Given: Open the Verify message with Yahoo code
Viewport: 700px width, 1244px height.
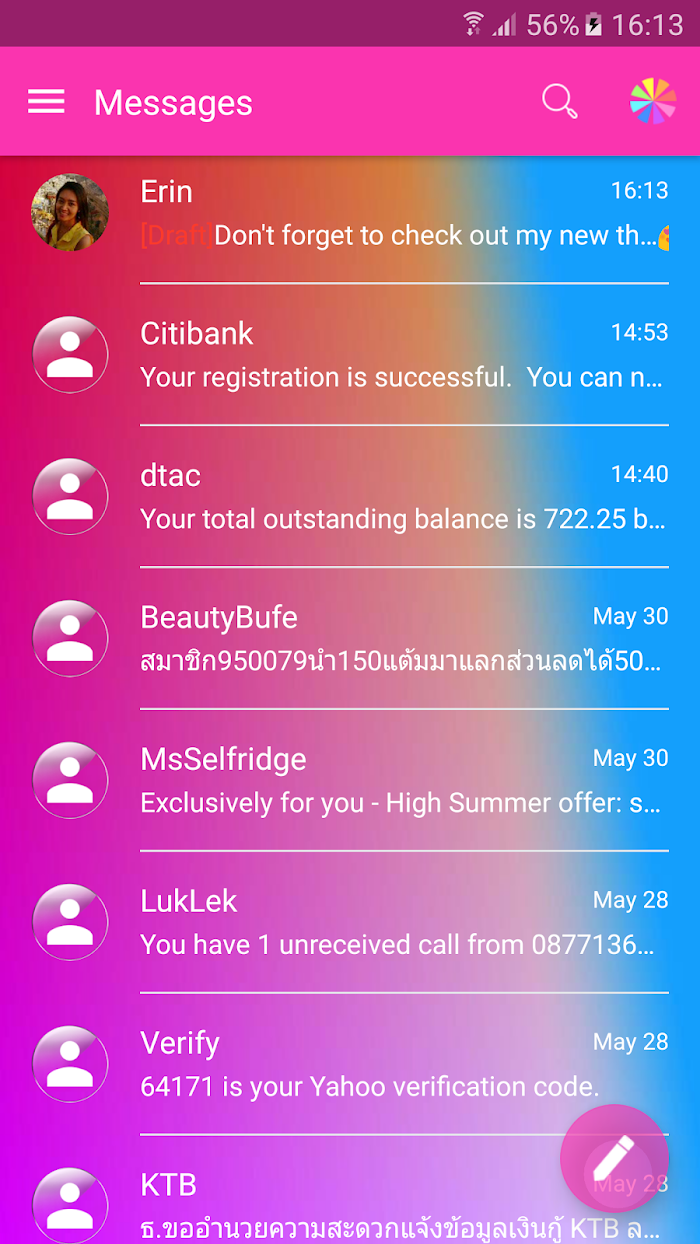Looking at the screenshot, I should pyautogui.click(x=350, y=1065).
